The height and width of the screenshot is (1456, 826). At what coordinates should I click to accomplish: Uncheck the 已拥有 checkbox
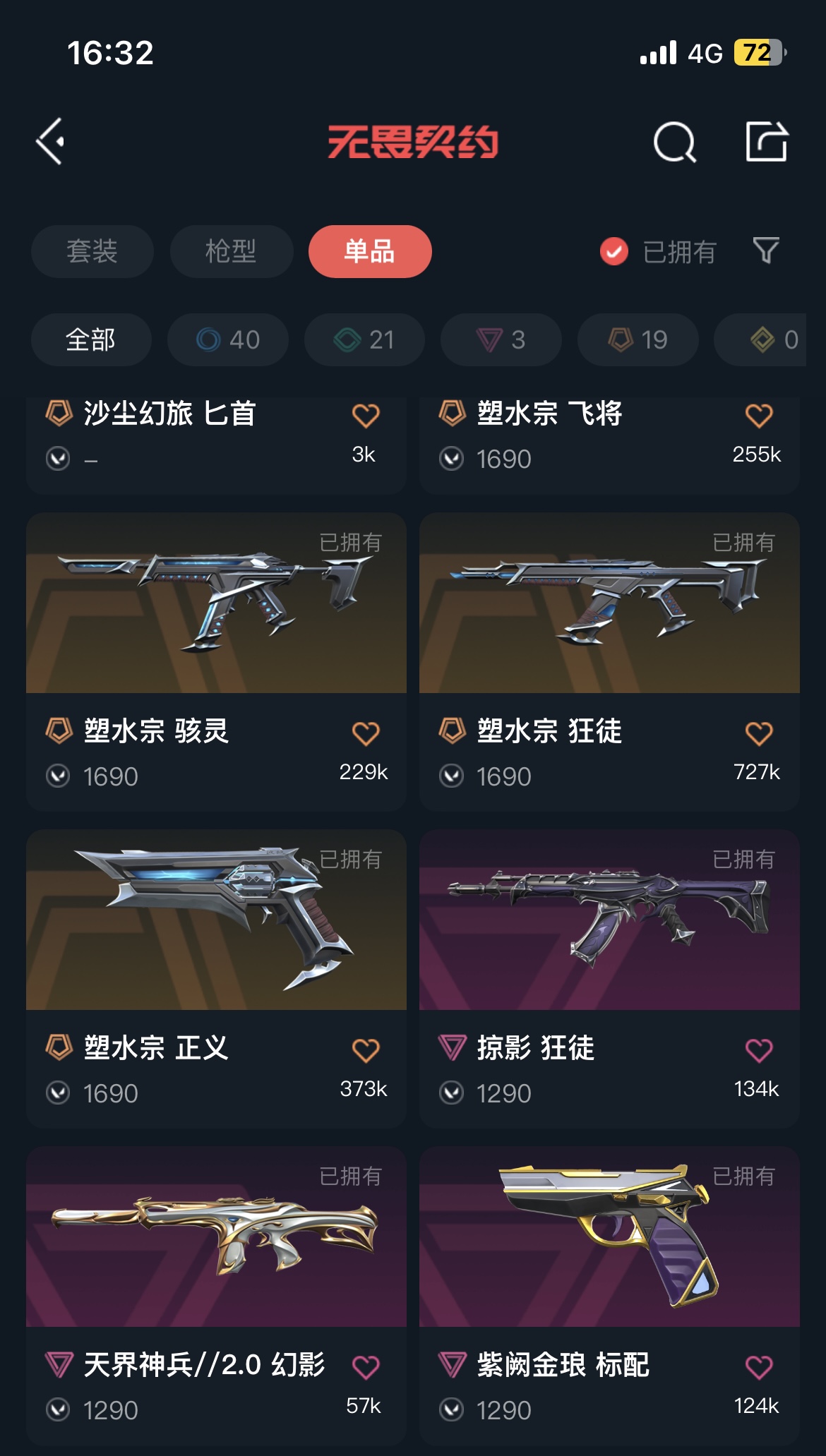click(614, 251)
